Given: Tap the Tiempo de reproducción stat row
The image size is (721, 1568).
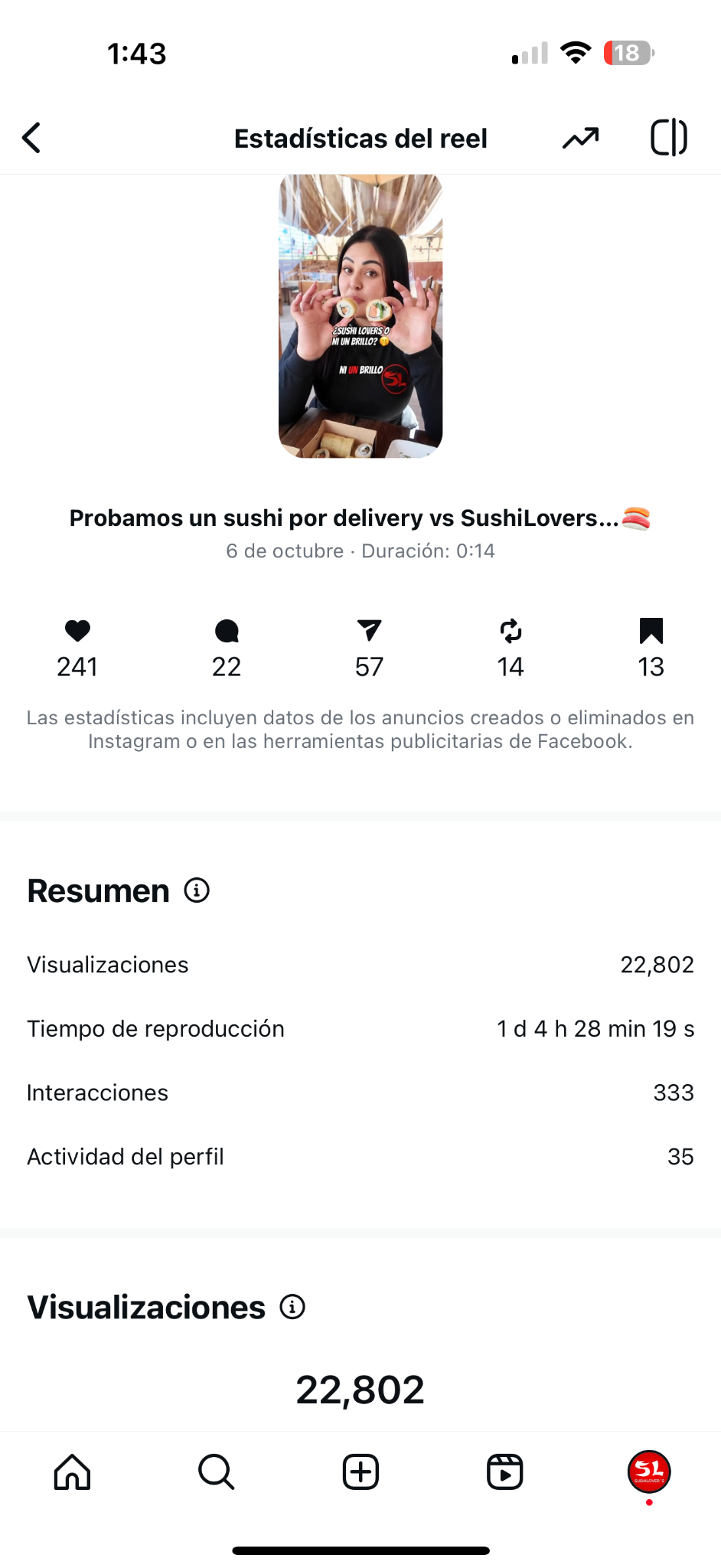Looking at the screenshot, I should click(360, 1029).
